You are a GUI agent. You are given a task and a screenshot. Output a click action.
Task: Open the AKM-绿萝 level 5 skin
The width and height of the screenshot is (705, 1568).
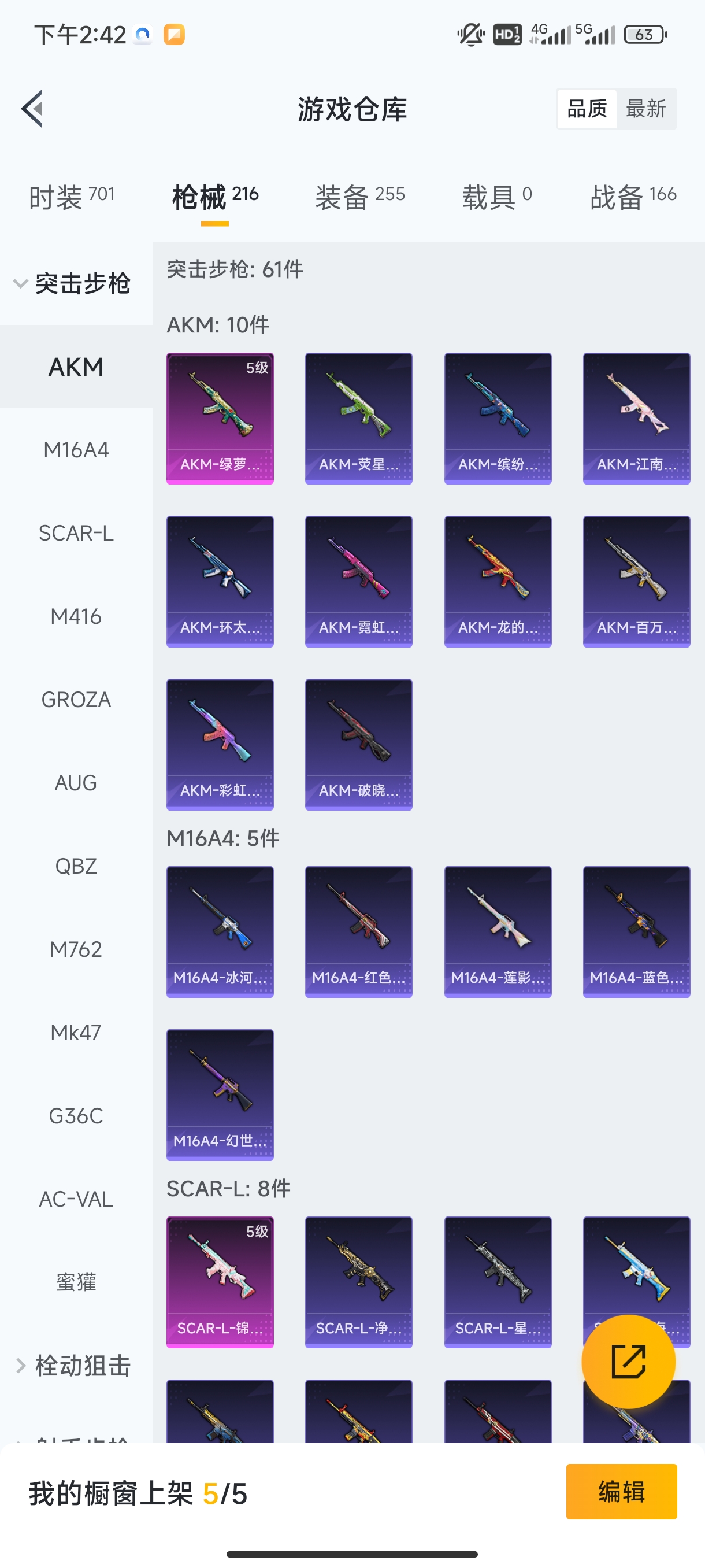220,418
